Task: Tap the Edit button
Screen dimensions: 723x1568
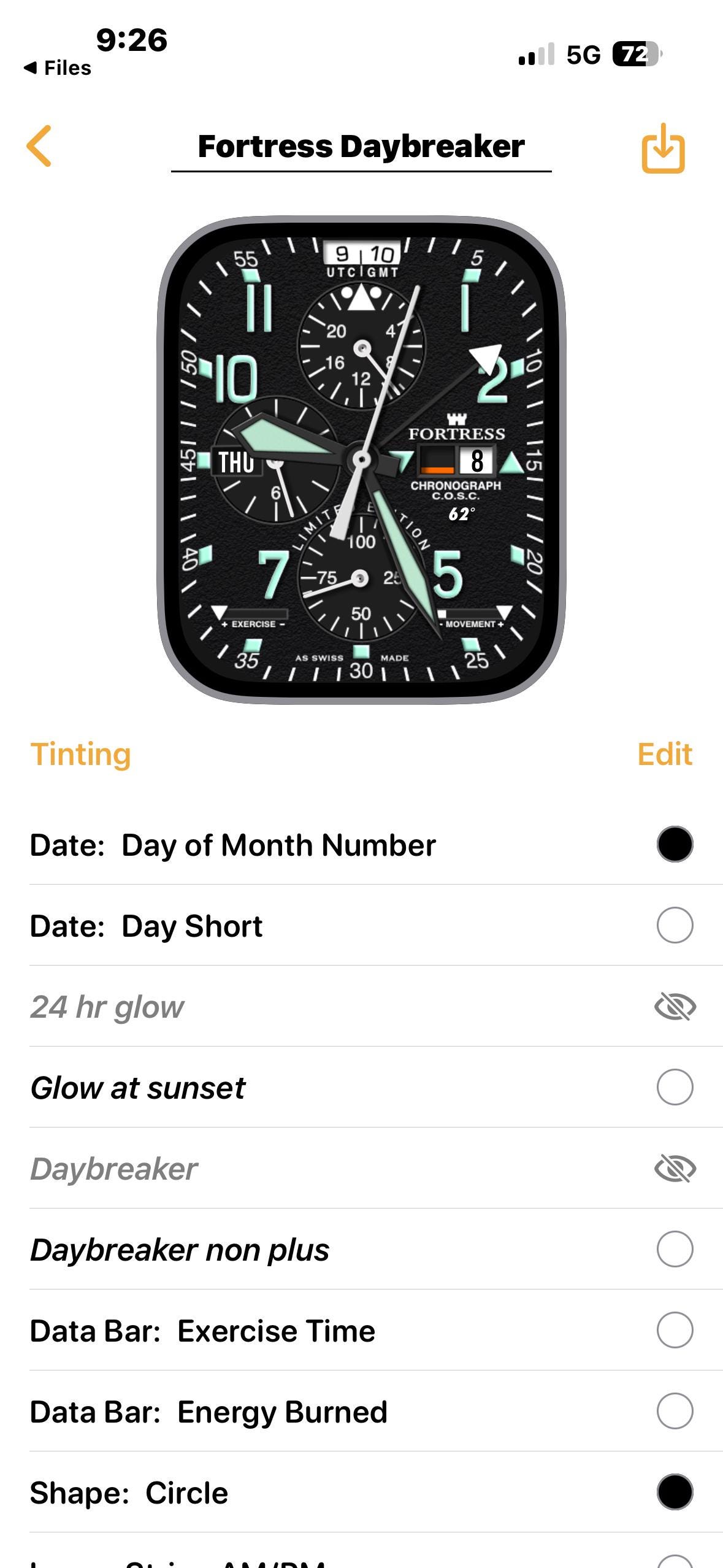Action: 664,754
